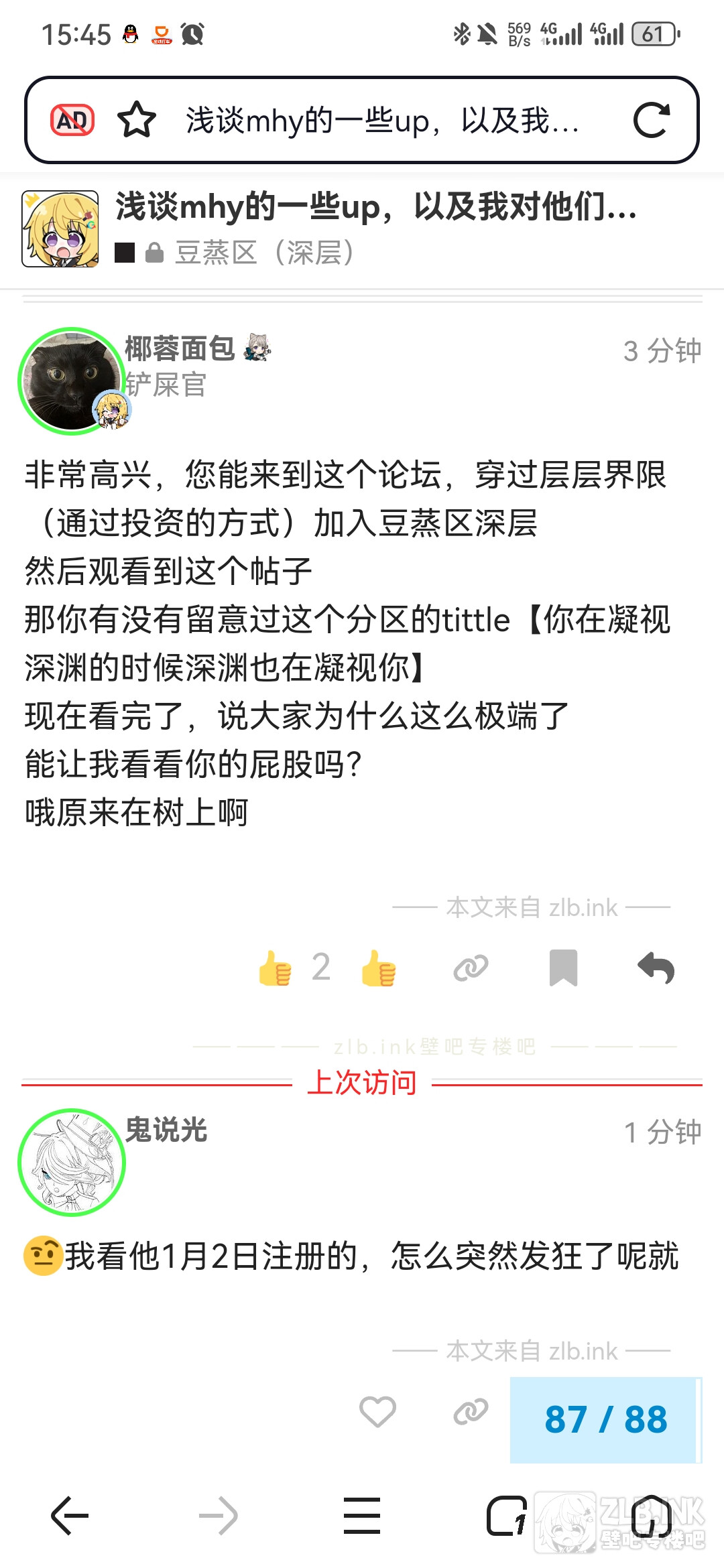Open 鬼说光's profile avatar
The width and height of the screenshot is (724, 1568).
click(x=72, y=1162)
